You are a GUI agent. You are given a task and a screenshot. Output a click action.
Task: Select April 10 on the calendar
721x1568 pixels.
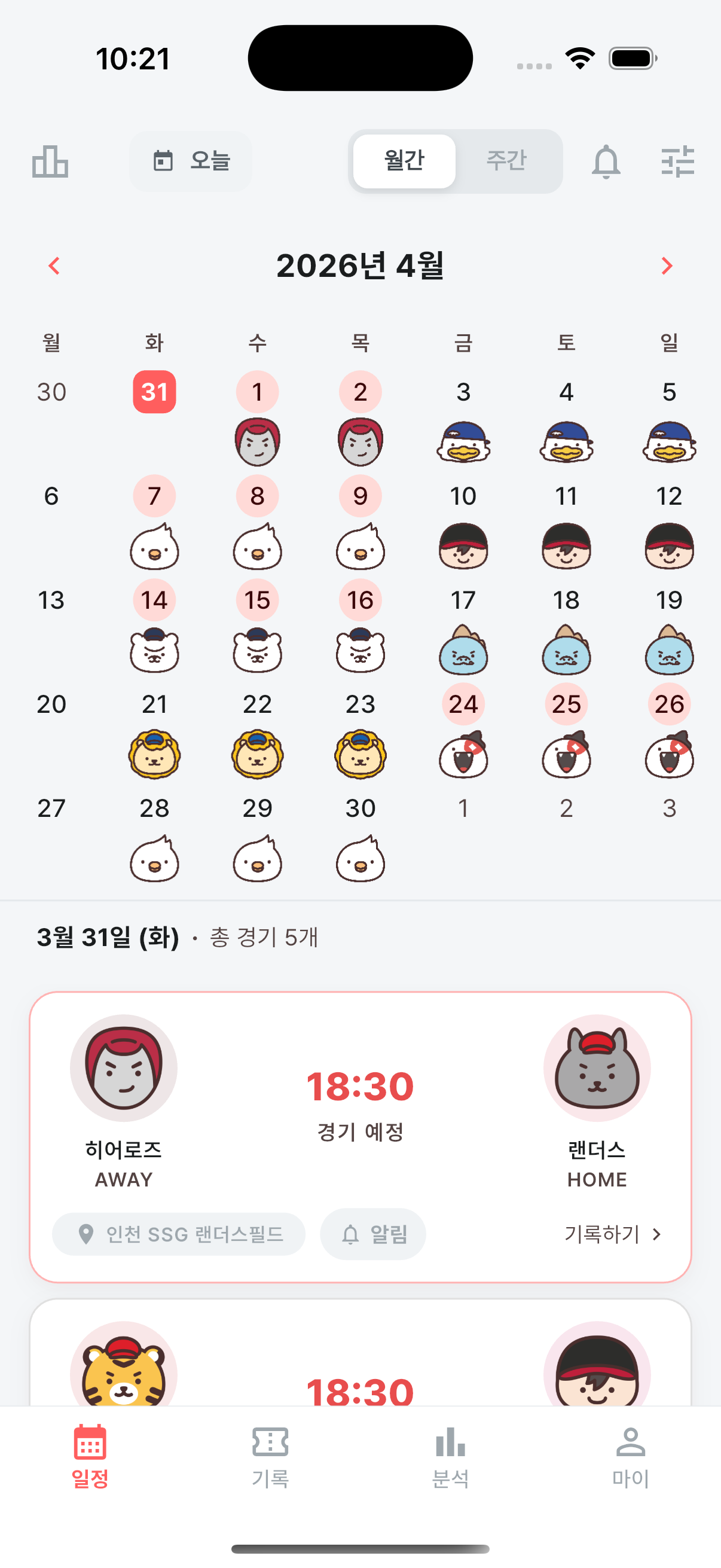coord(463,497)
